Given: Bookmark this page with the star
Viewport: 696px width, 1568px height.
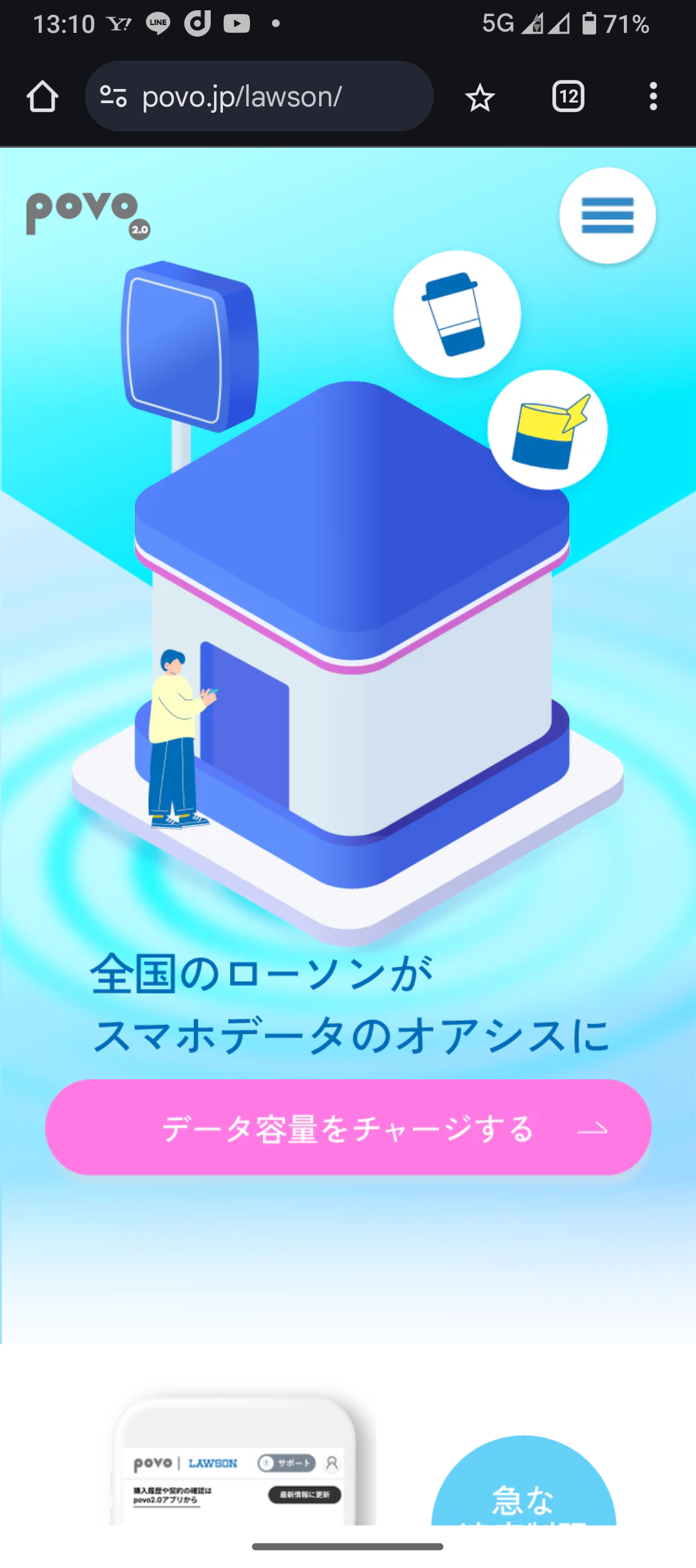Looking at the screenshot, I should 479,97.
